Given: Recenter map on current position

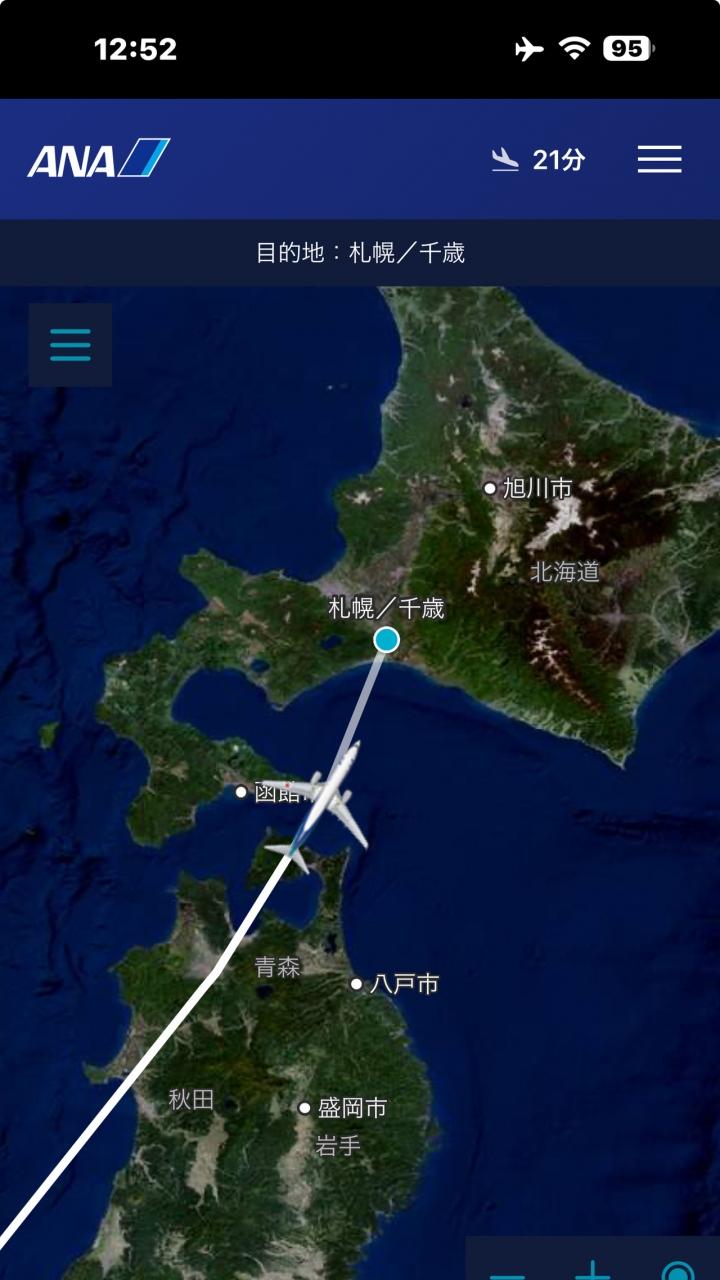Looking at the screenshot, I should 678,1270.
